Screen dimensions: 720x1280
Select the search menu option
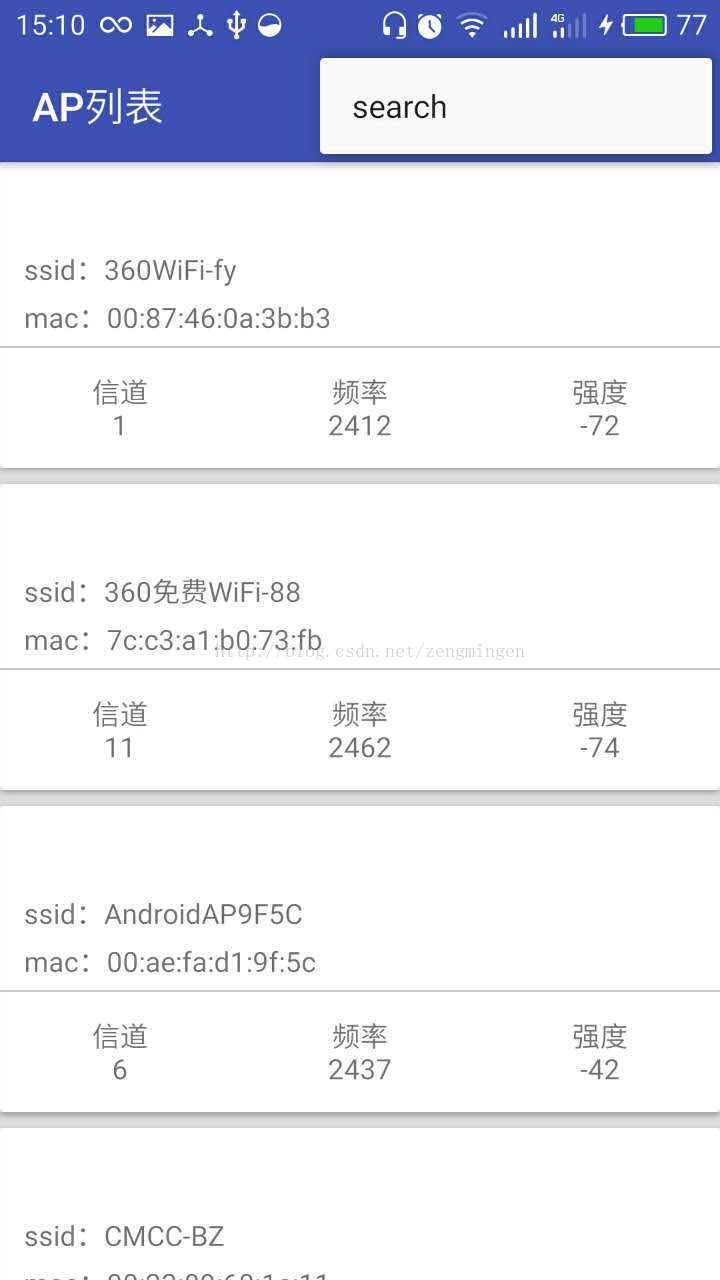click(516, 107)
